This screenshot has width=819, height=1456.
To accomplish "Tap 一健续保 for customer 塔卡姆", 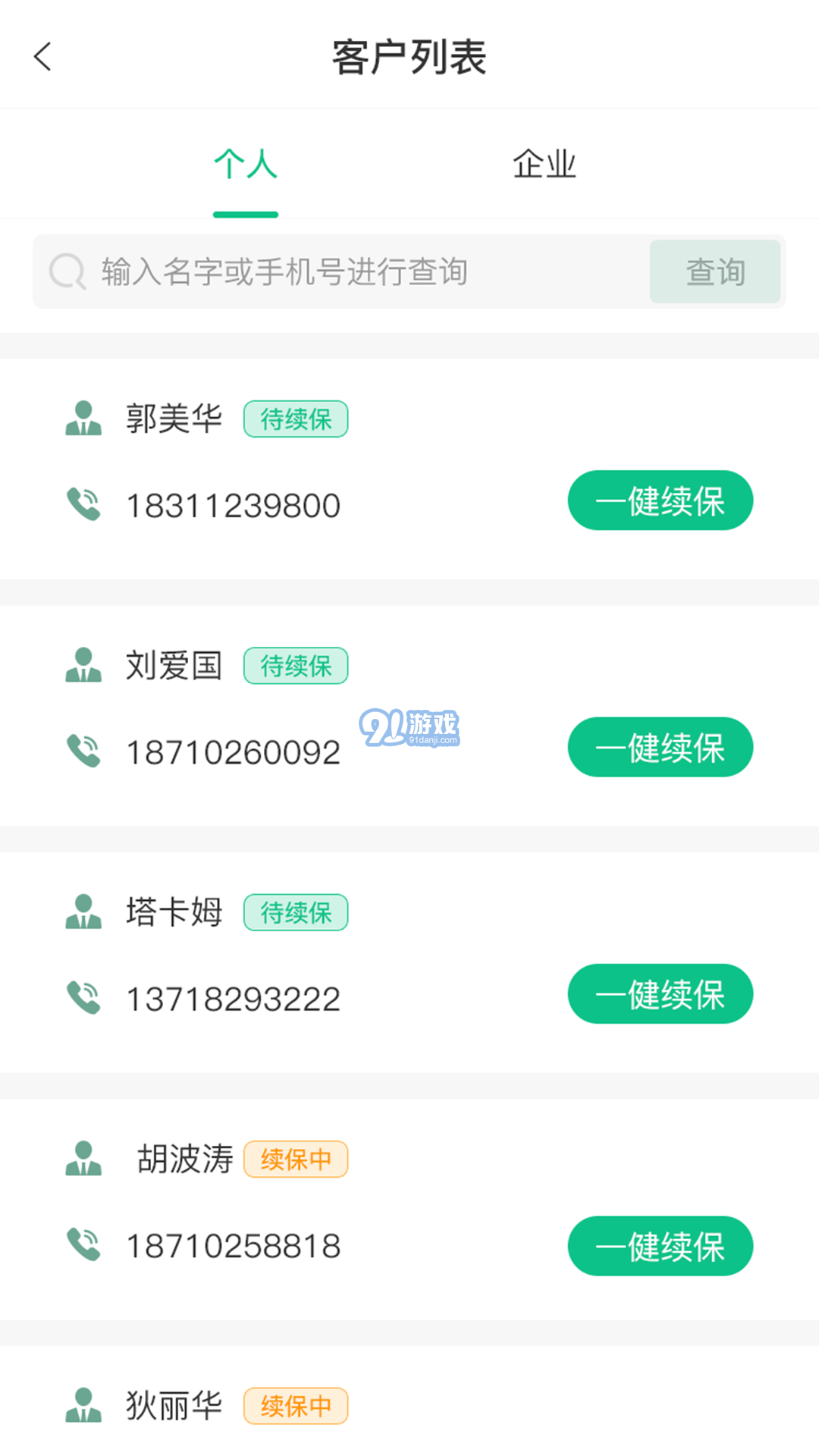I will click(660, 994).
